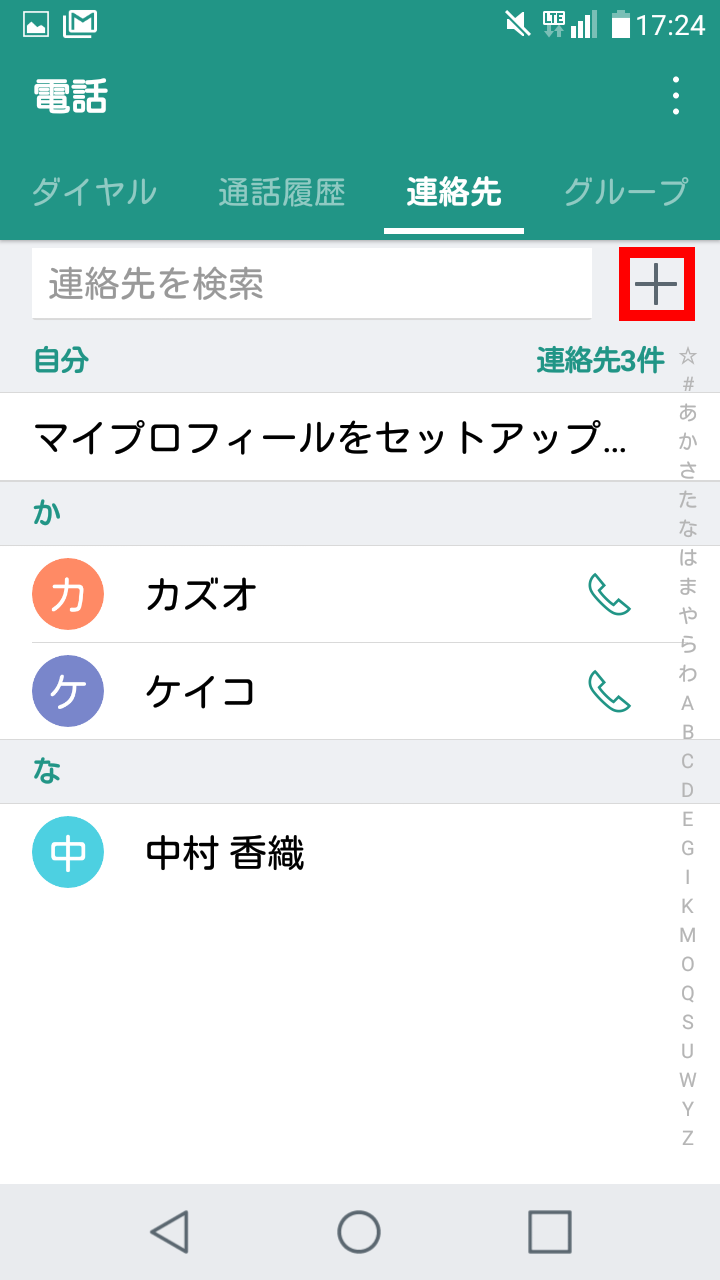Add a new contact with plus icon

click(657, 285)
